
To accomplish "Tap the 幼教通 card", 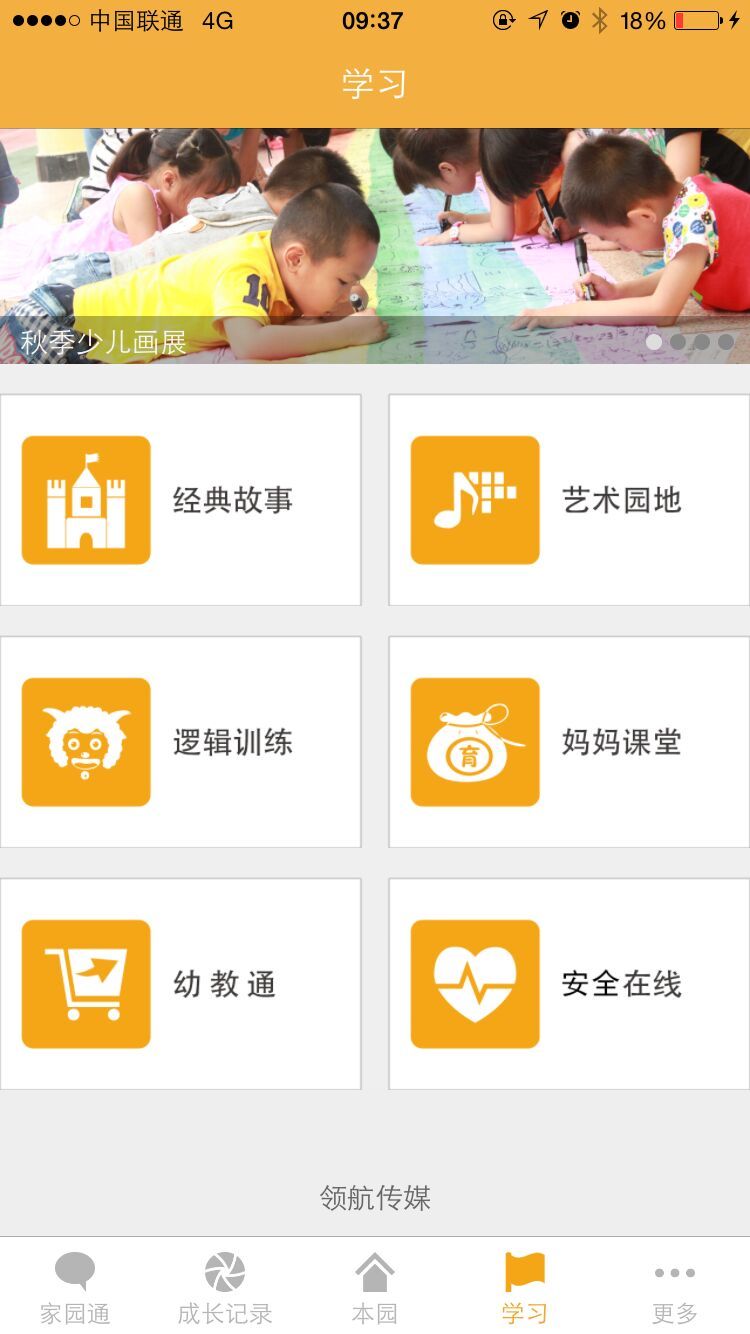I will coord(180,984).
